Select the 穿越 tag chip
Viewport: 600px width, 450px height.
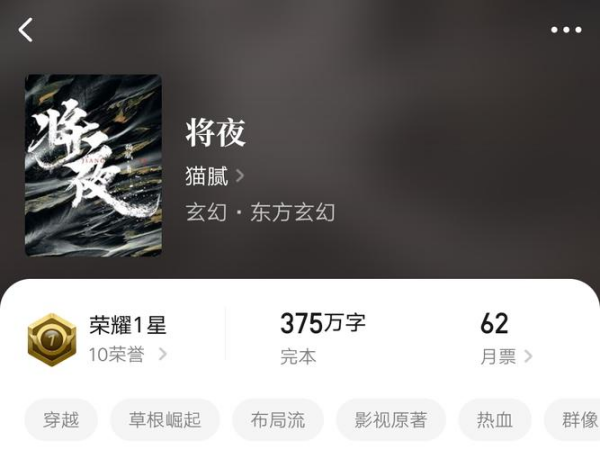pyautogui.click(x=61, y=420)
